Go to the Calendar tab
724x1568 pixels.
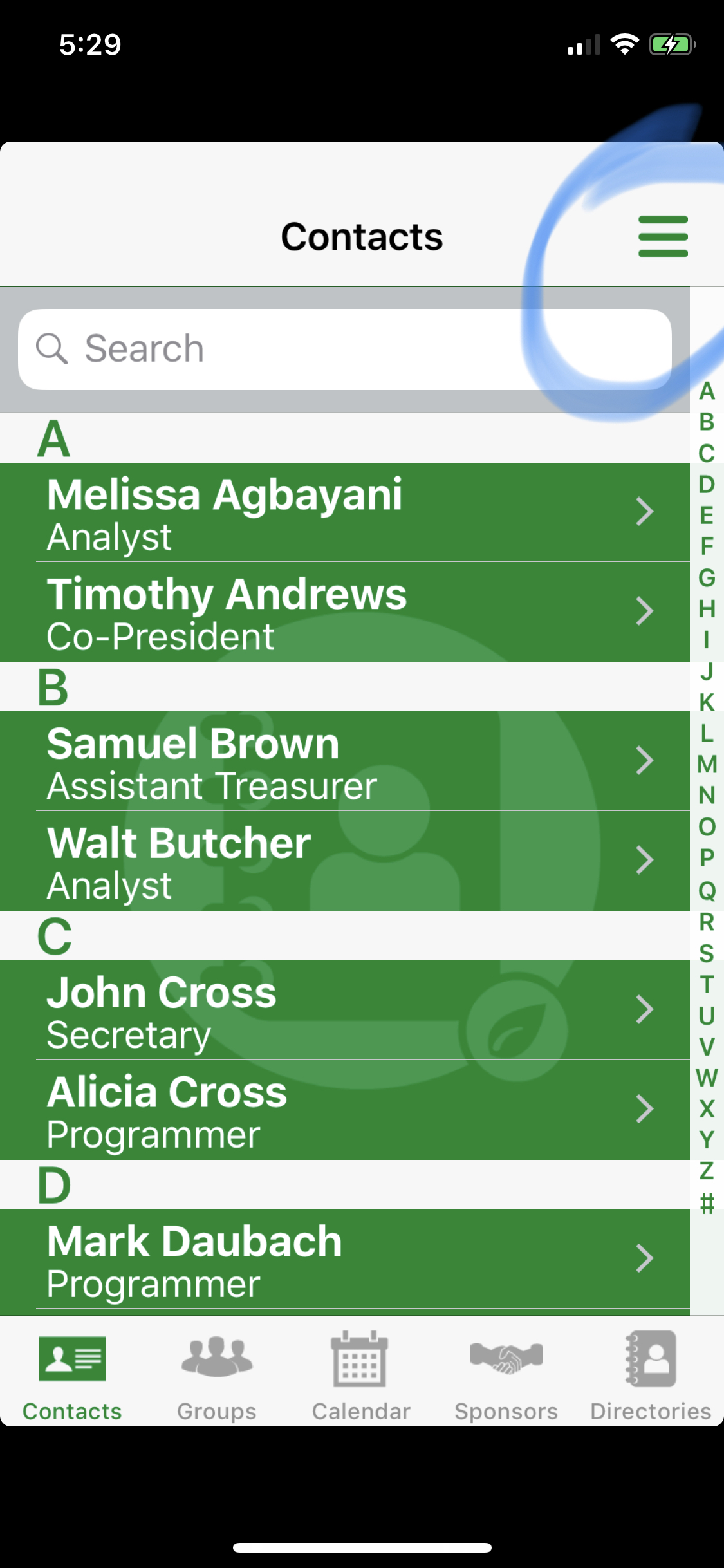pos(361,1375)
